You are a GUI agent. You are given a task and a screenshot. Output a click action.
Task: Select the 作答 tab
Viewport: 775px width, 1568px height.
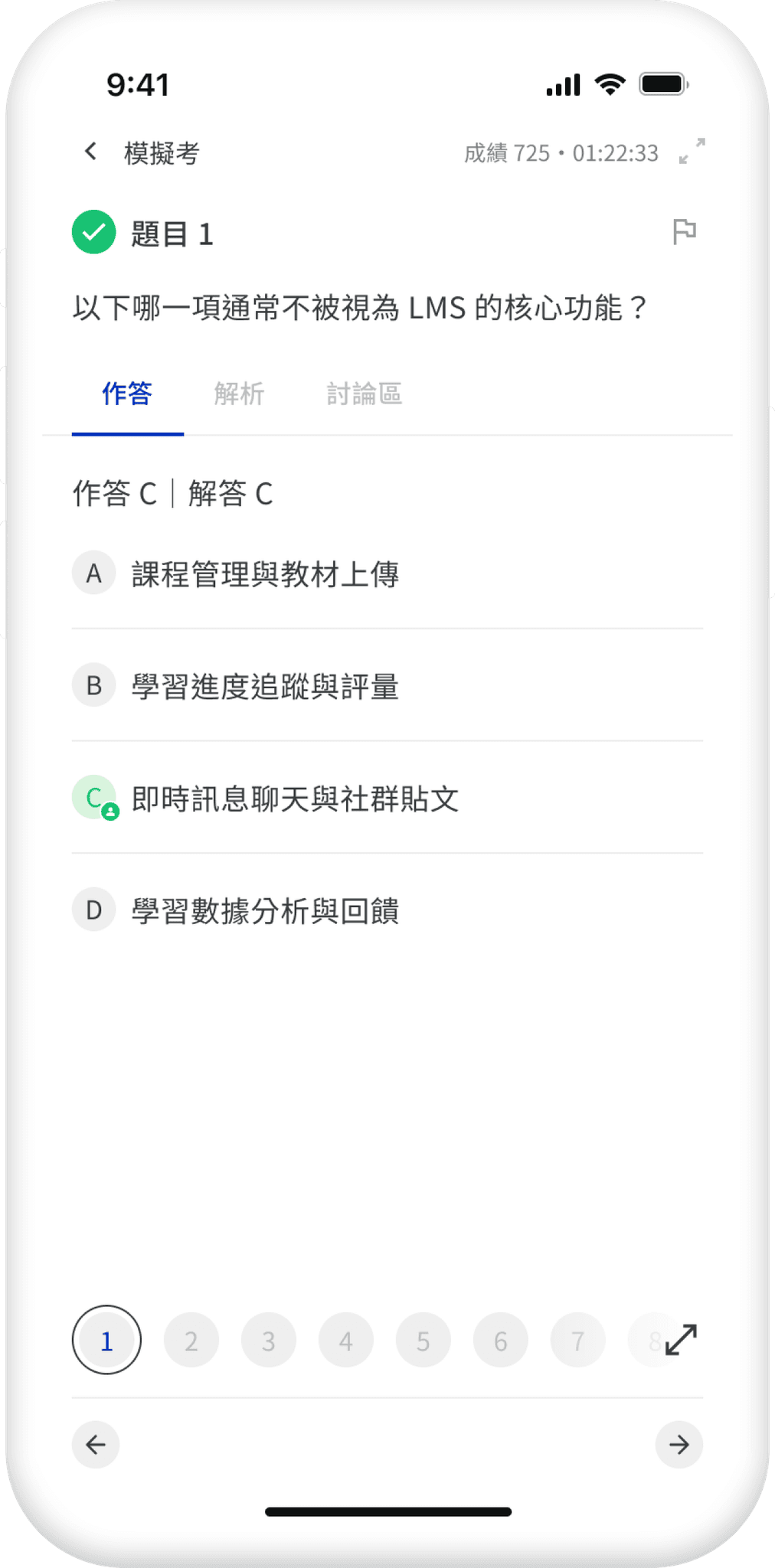(127, 394)
